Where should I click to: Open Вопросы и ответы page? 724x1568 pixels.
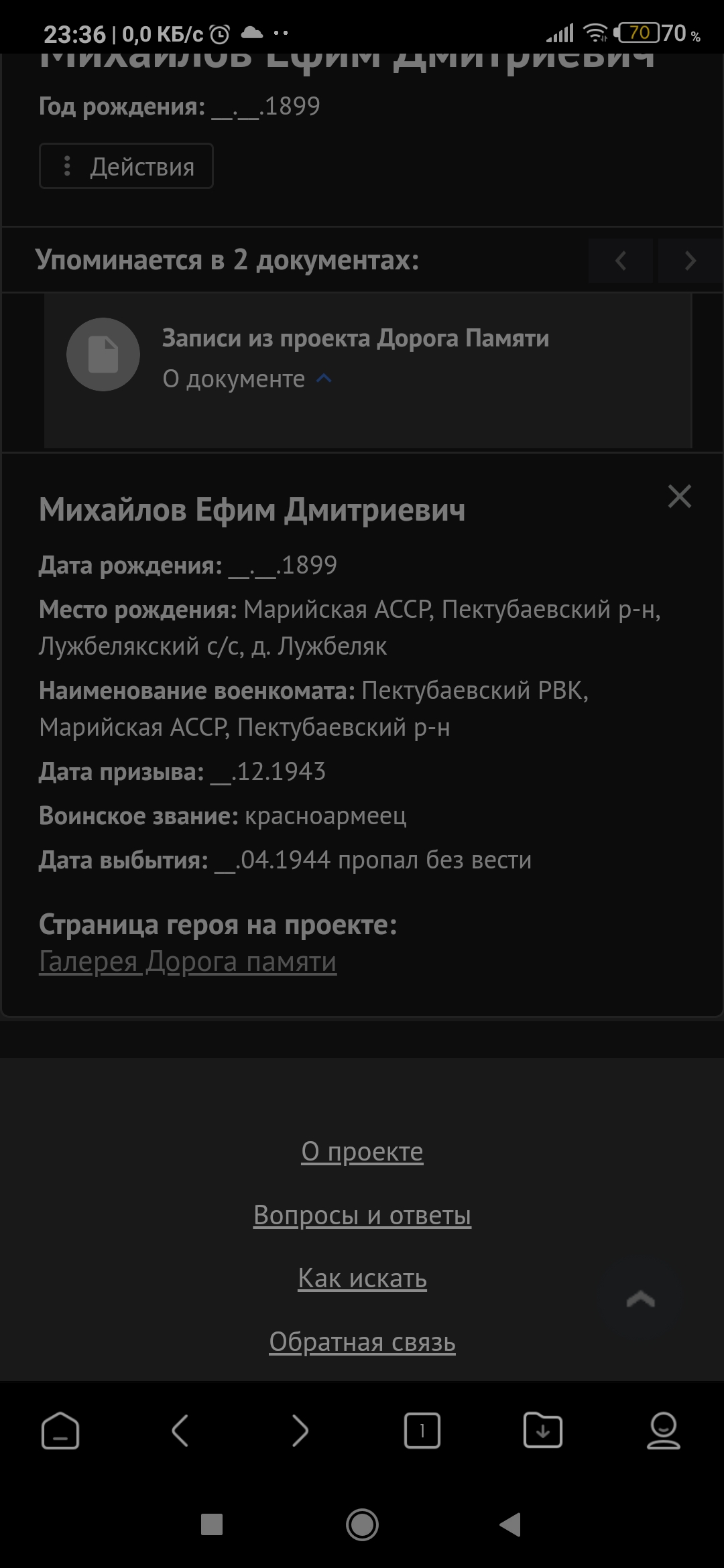pos(362,1215)
